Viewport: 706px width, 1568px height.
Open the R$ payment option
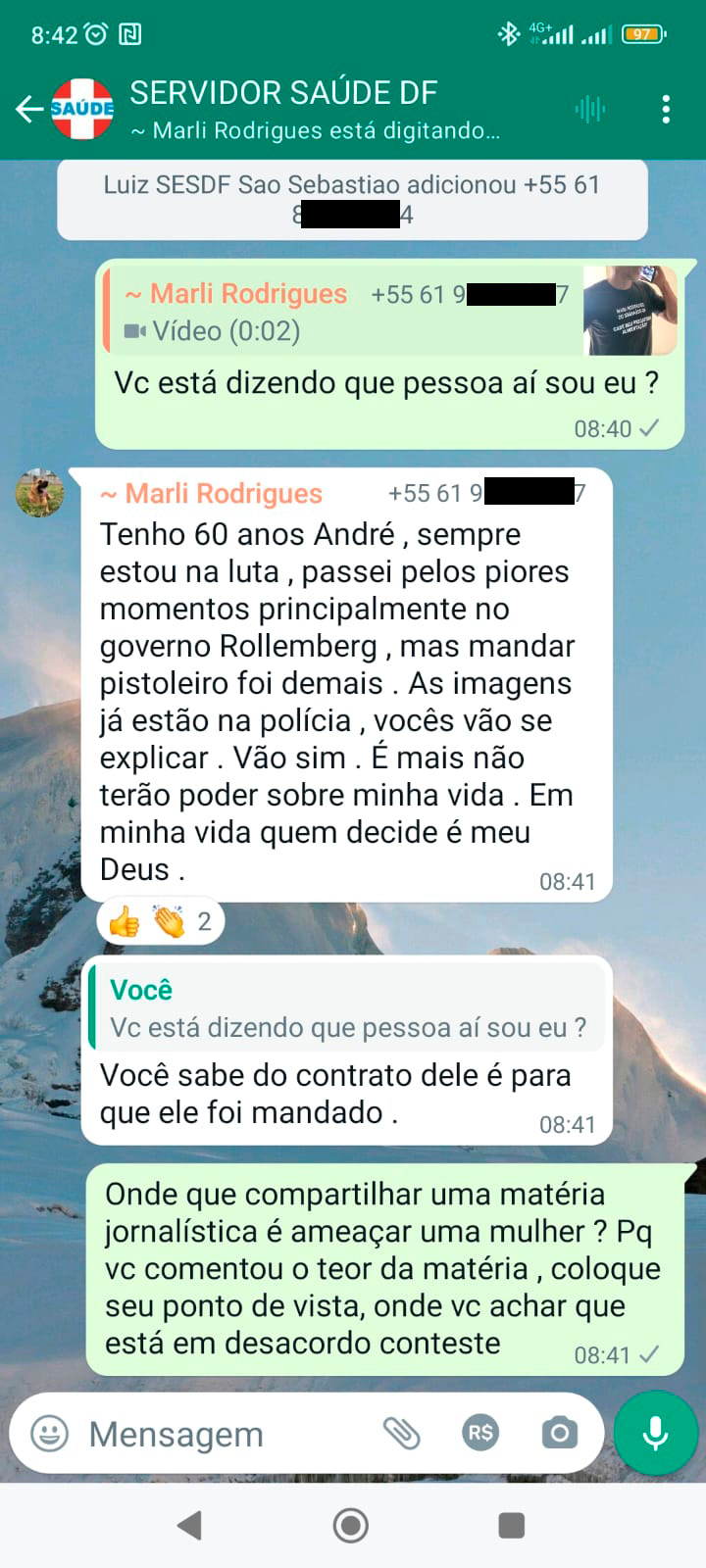click(x=480, y=1434)
